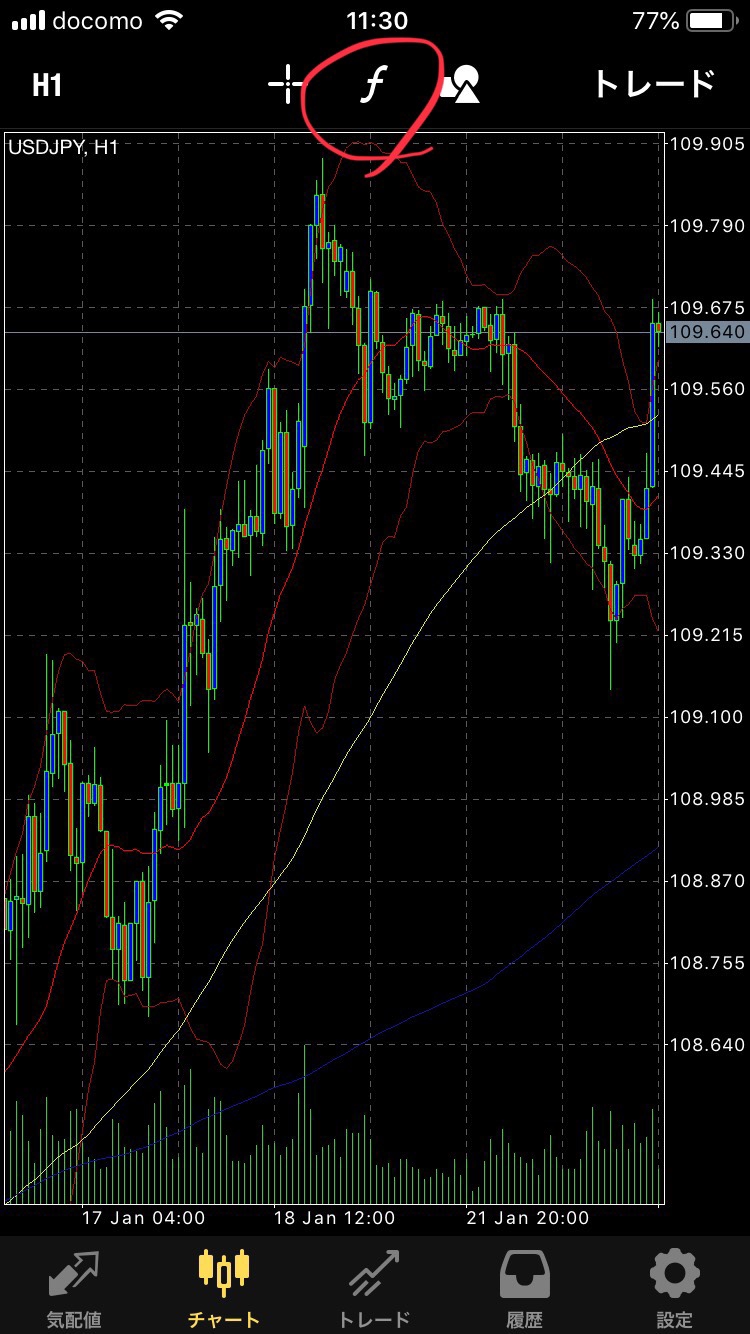
Task: Change the H1 timeframe selector
Action: [x=47, y=84]
